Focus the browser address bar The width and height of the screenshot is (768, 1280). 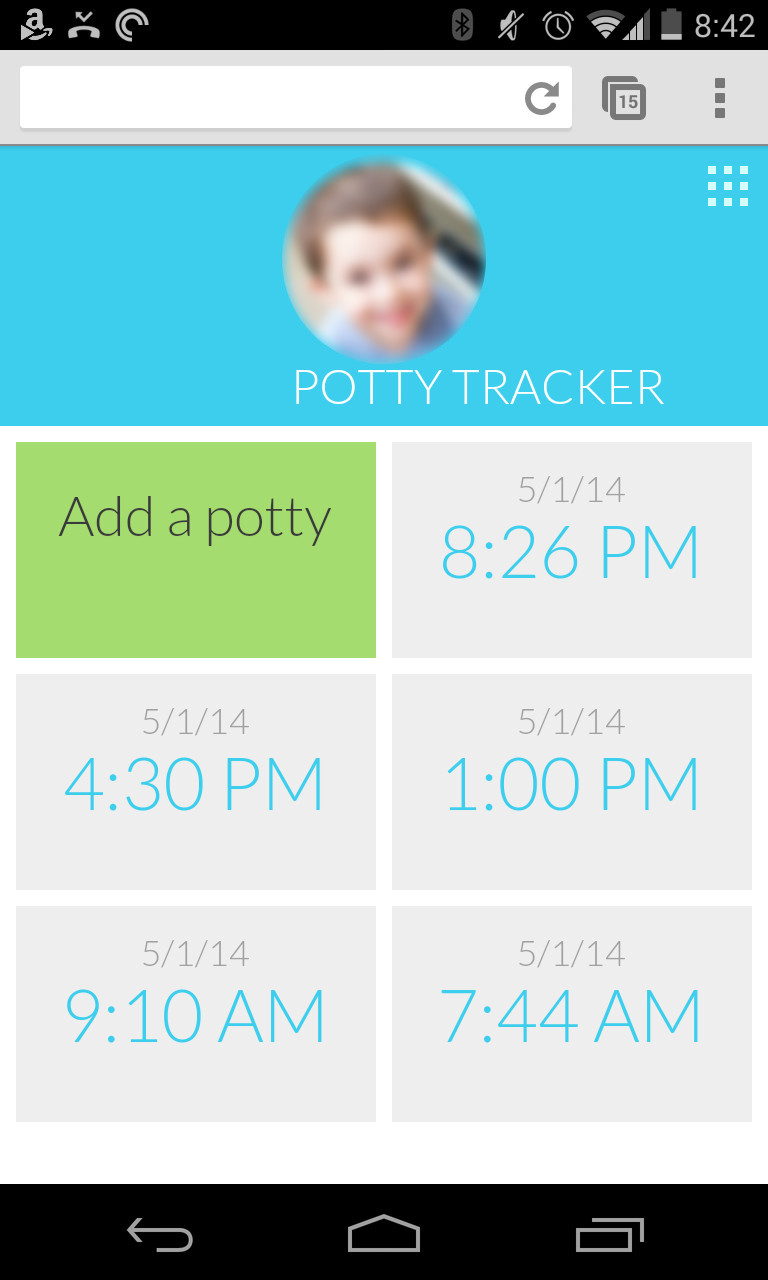point(270,97)
